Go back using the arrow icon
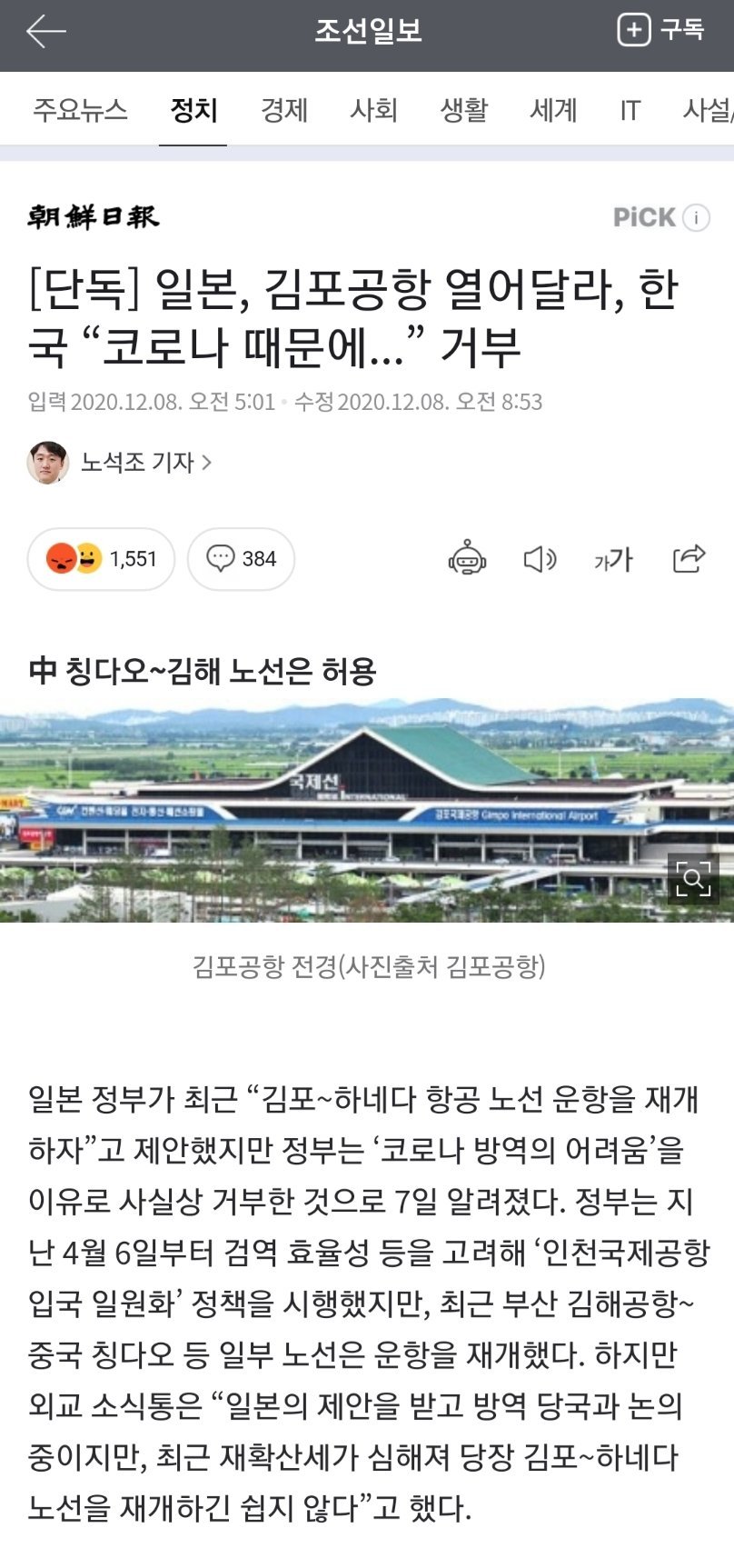The width and height of the screenshot is (734, 1568). pos(45,32)
